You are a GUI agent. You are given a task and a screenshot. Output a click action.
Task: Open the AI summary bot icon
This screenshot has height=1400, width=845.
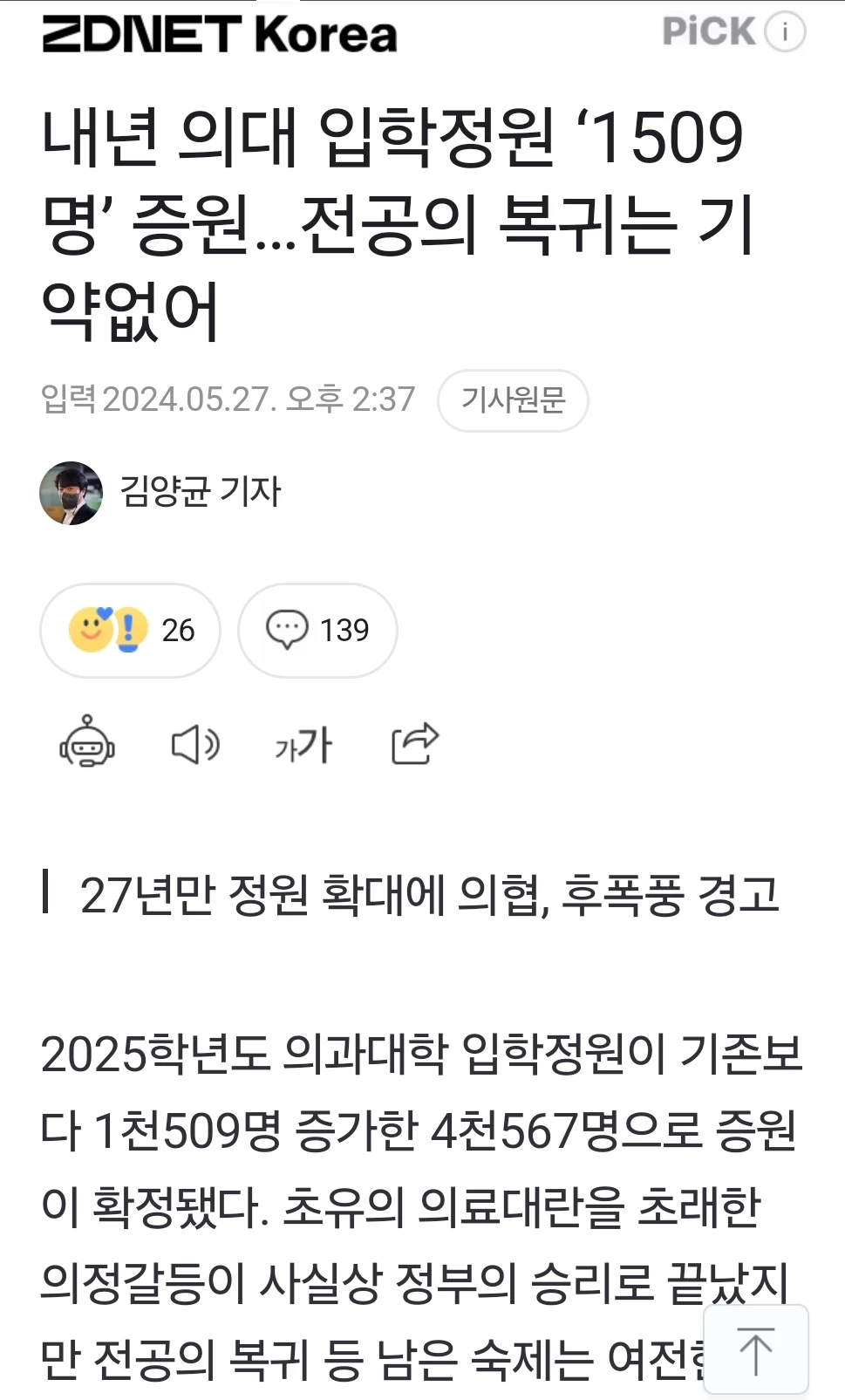pyautogui.click(x=86, y=744)
